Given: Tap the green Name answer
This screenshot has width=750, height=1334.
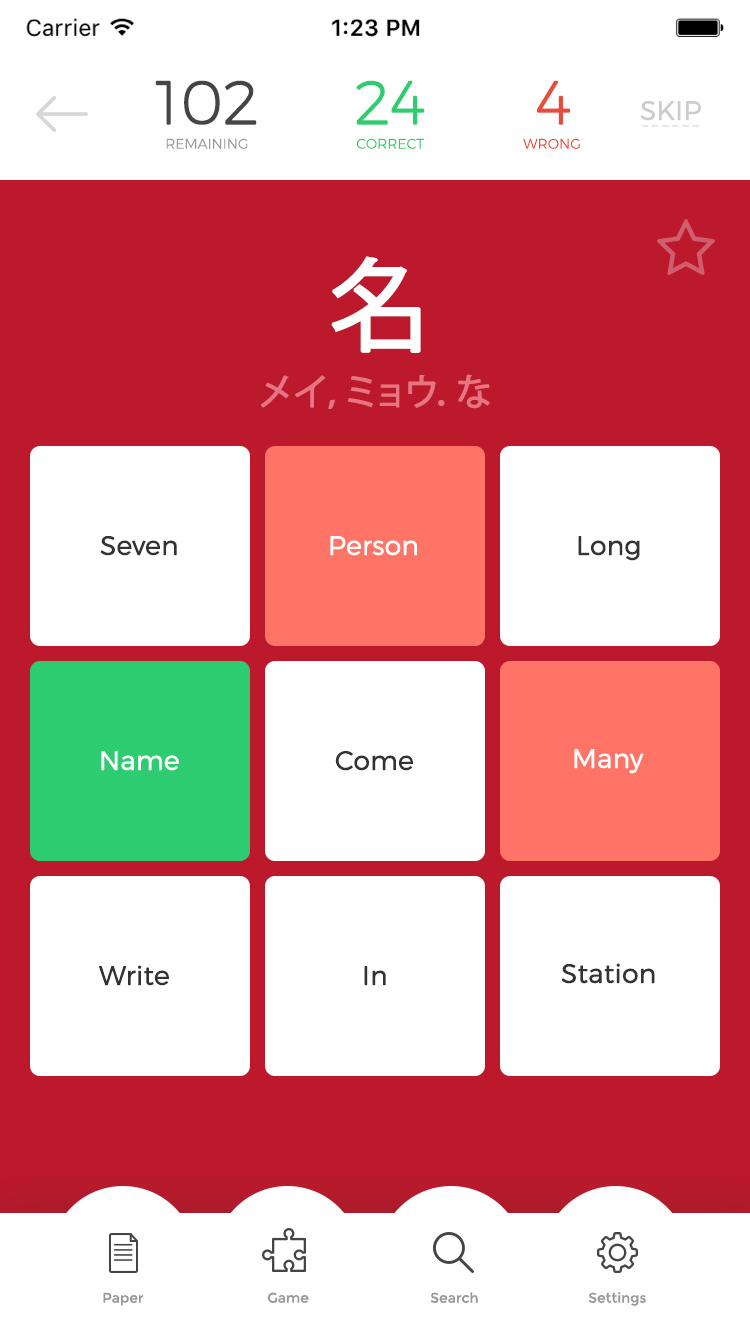Looking at the screenshot, I should [x=140, y=761].
